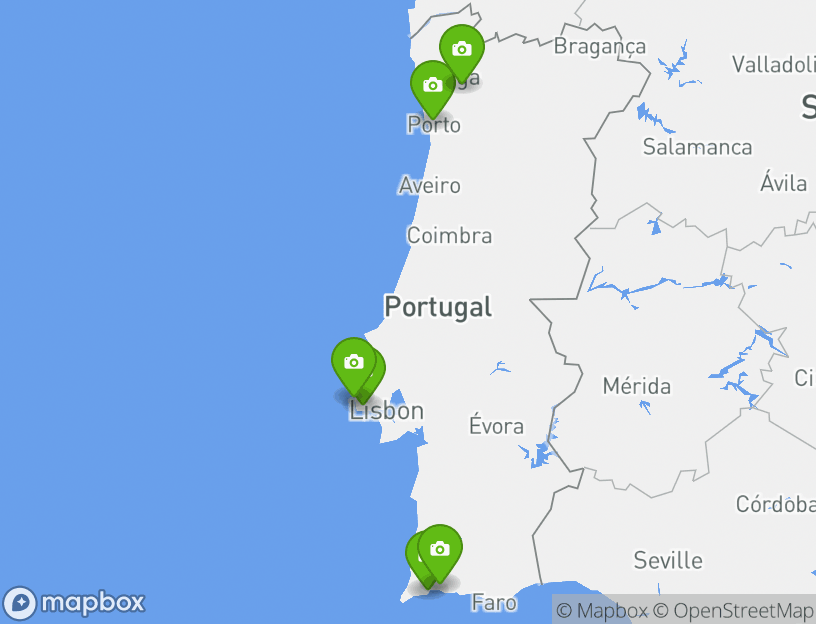Select the front camera pin near Lisbon
816x624 pixels.
coord(353,362)
